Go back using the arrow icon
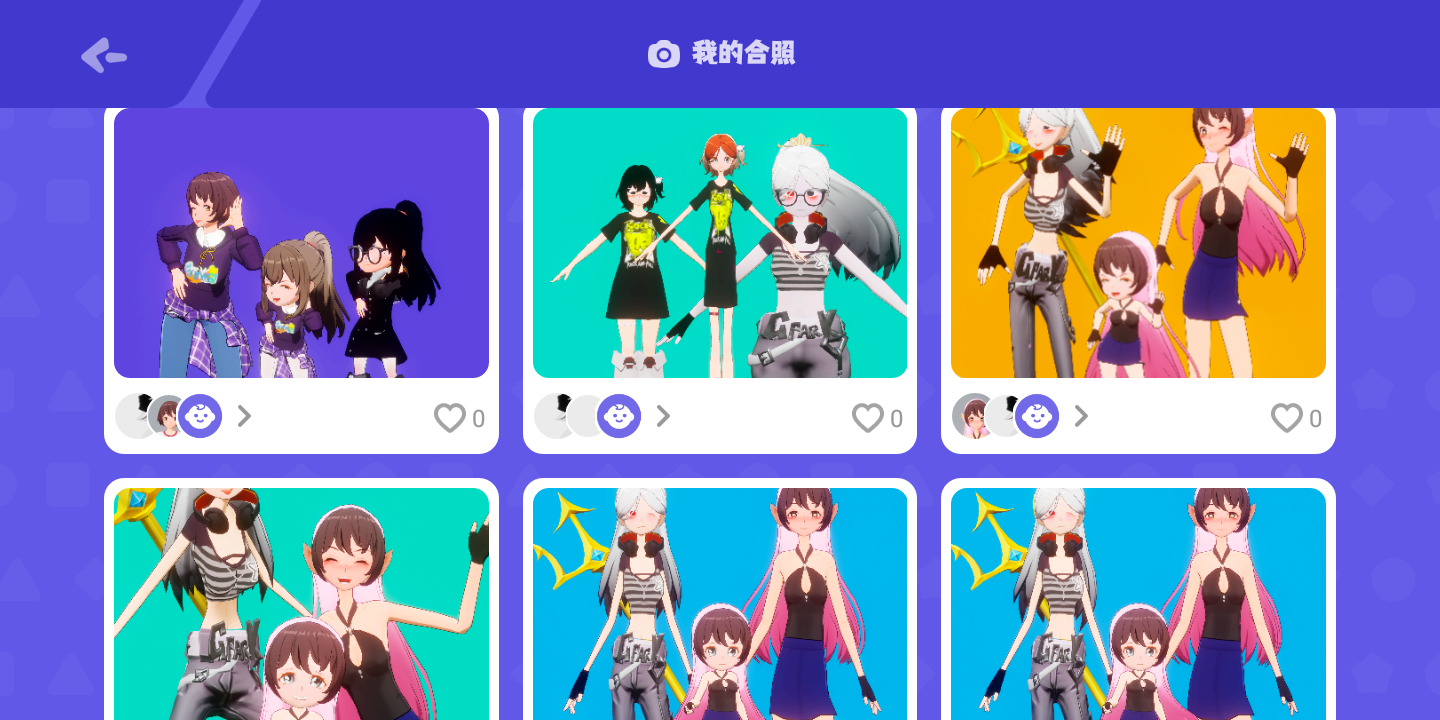This screenshot has height=720, width=1440. pos(104,55)
